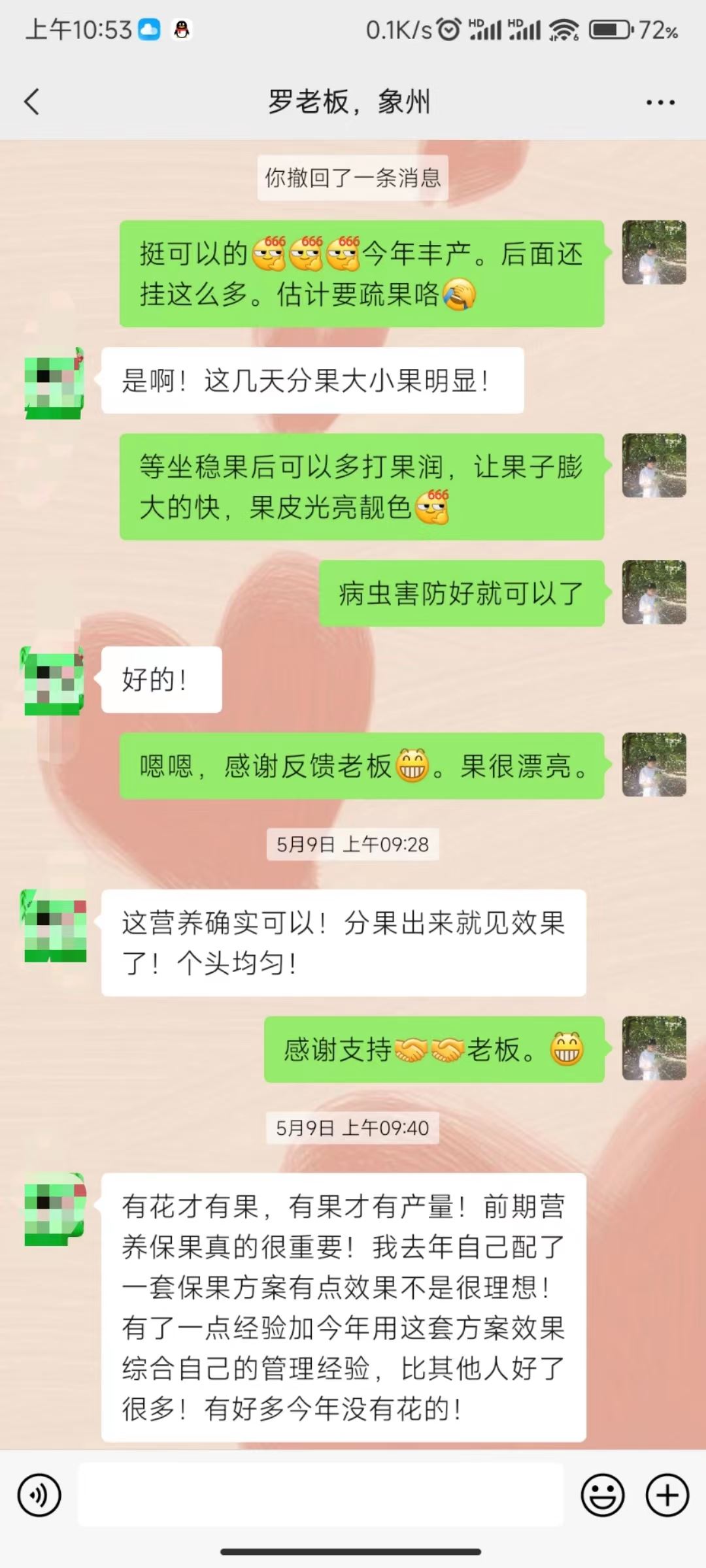Screen dimensions: 706x1568
Task: Open the chat info overflow menu
Action: 660,103
